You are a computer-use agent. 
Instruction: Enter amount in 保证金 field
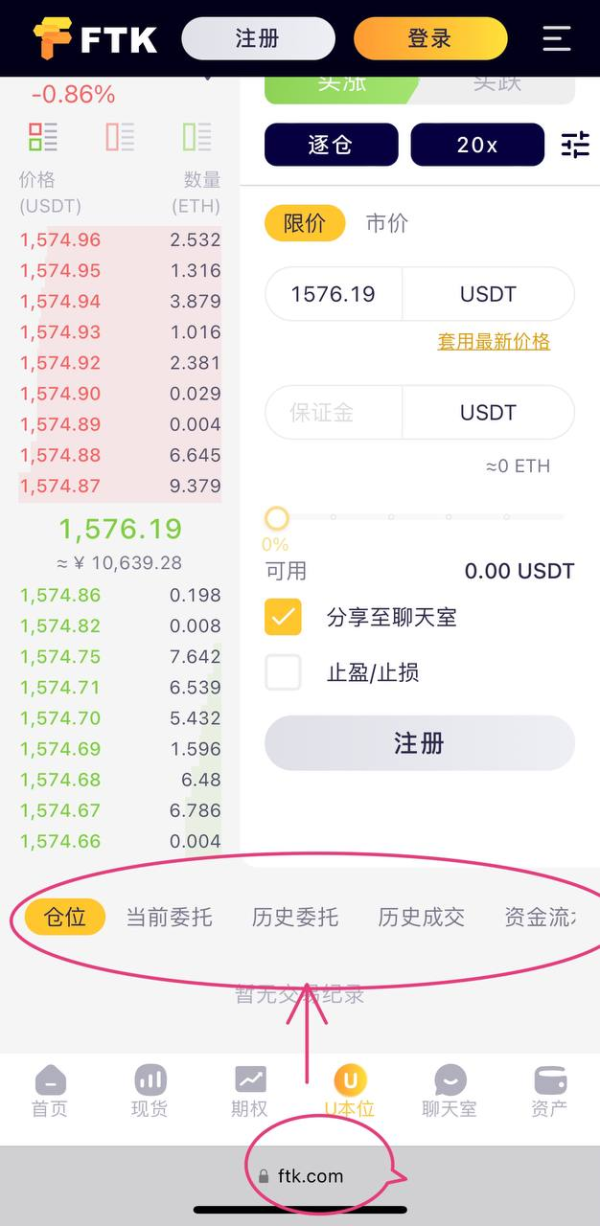coord(333,412)
